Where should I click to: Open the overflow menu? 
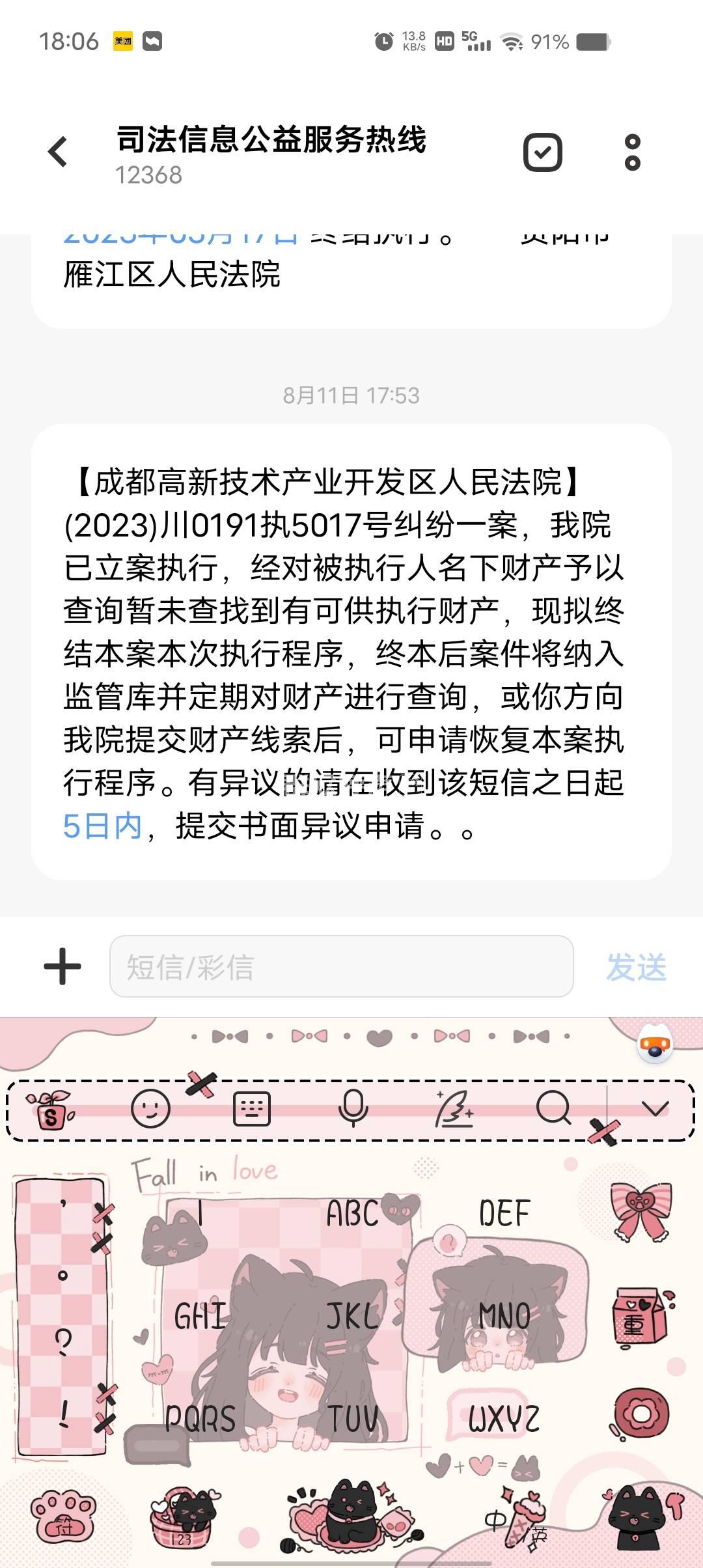(x=632, y=152)
